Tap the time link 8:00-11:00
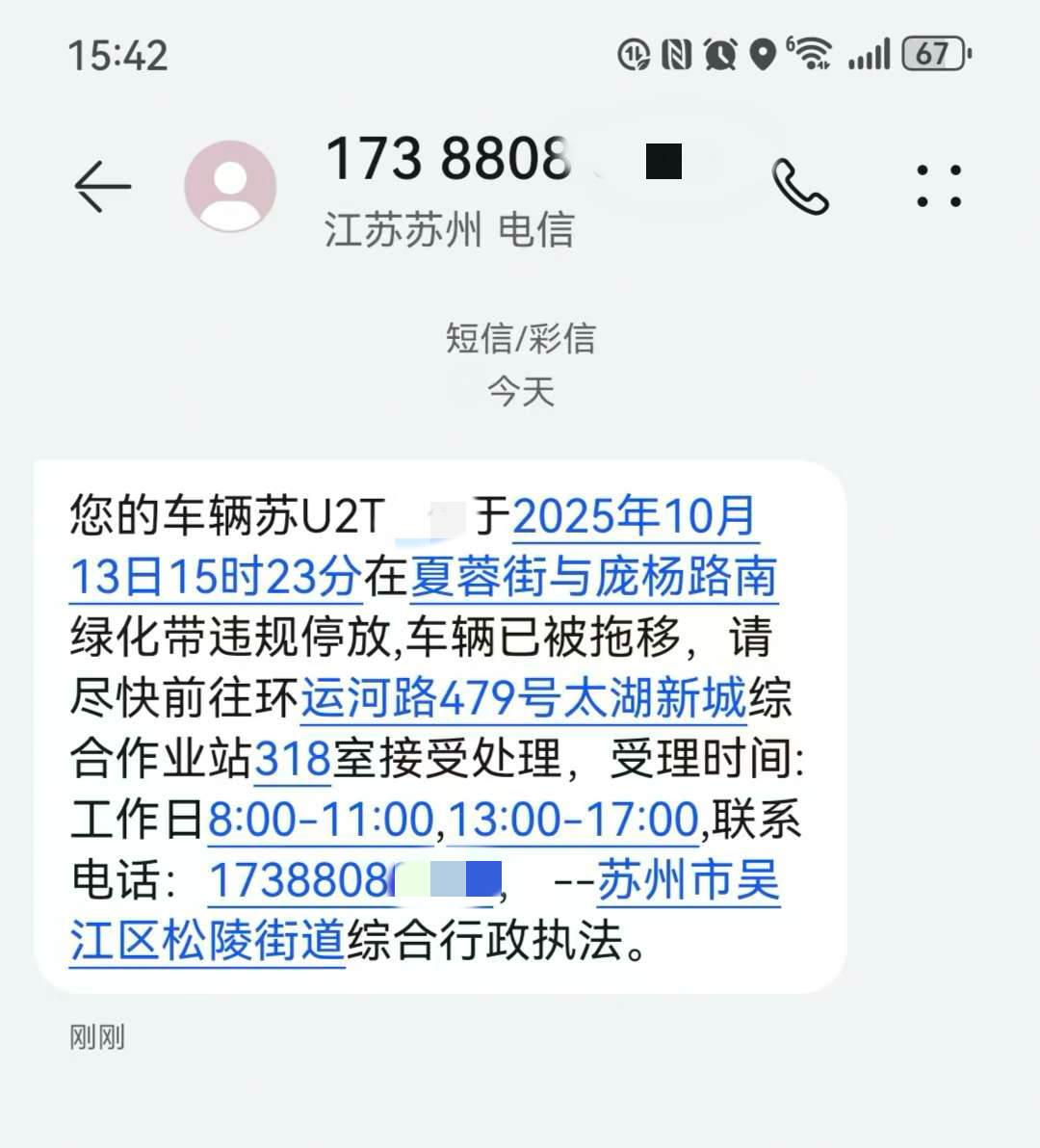The image size is (1040, 1148). click(321, 820)
